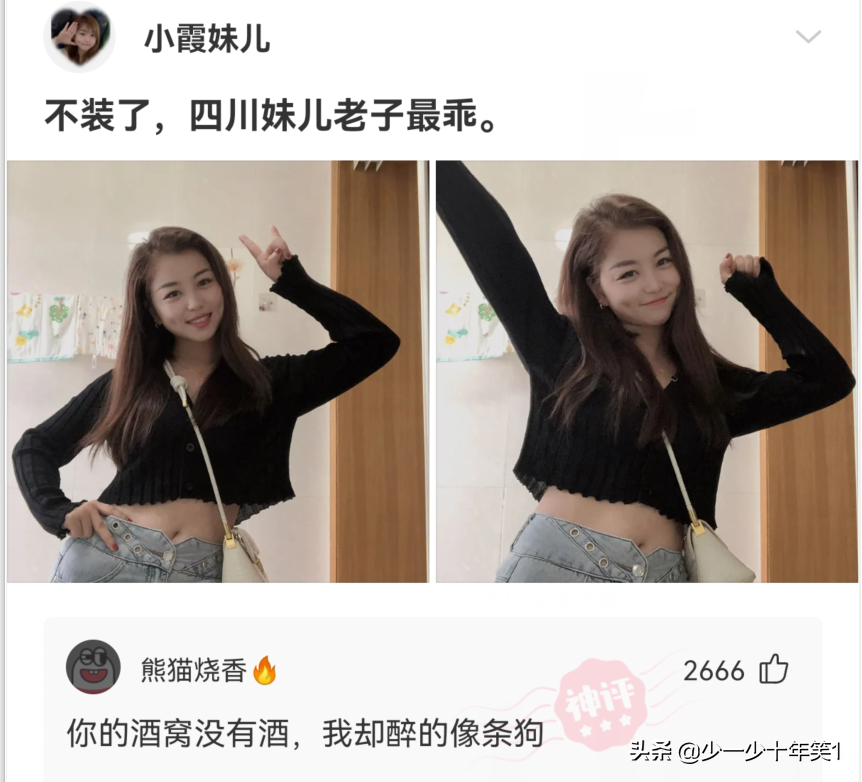Image resolution: width=862 pixels, height=782 pixels.
Task: Open 熊猫烧香's profile avatar
Action: 94,668
